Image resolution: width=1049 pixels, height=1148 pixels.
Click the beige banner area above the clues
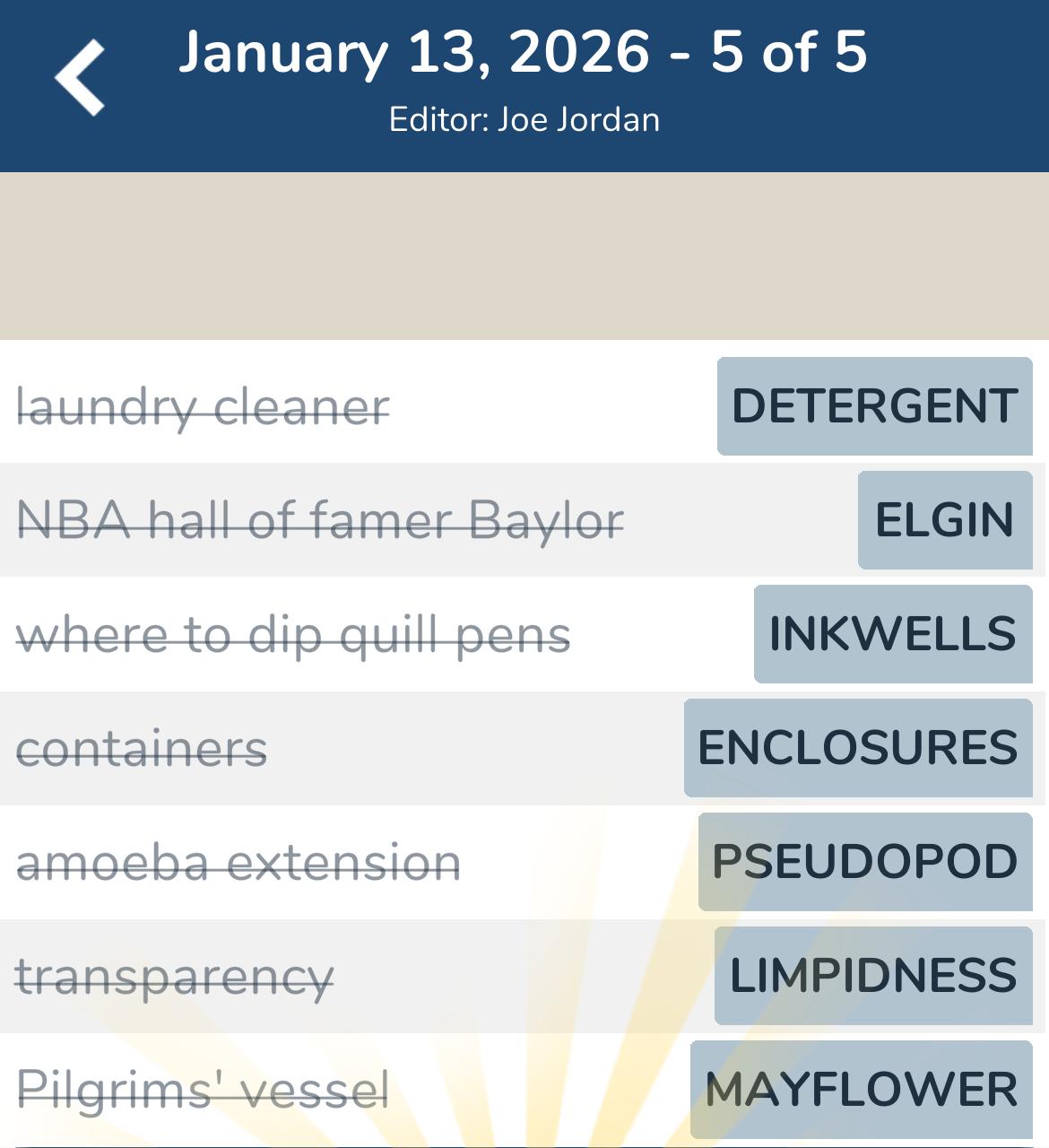click(524, 256)
